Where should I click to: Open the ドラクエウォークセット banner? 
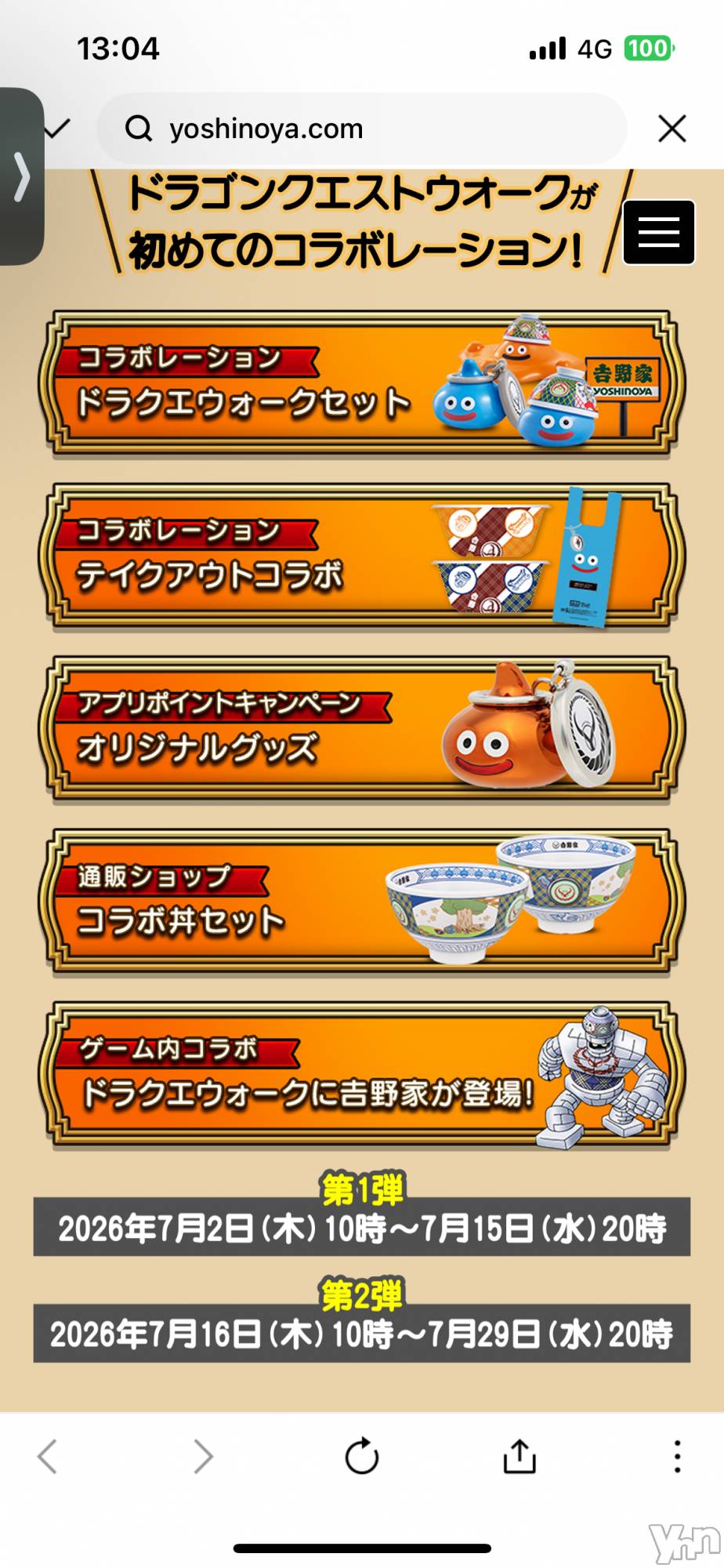pos(361,383)
